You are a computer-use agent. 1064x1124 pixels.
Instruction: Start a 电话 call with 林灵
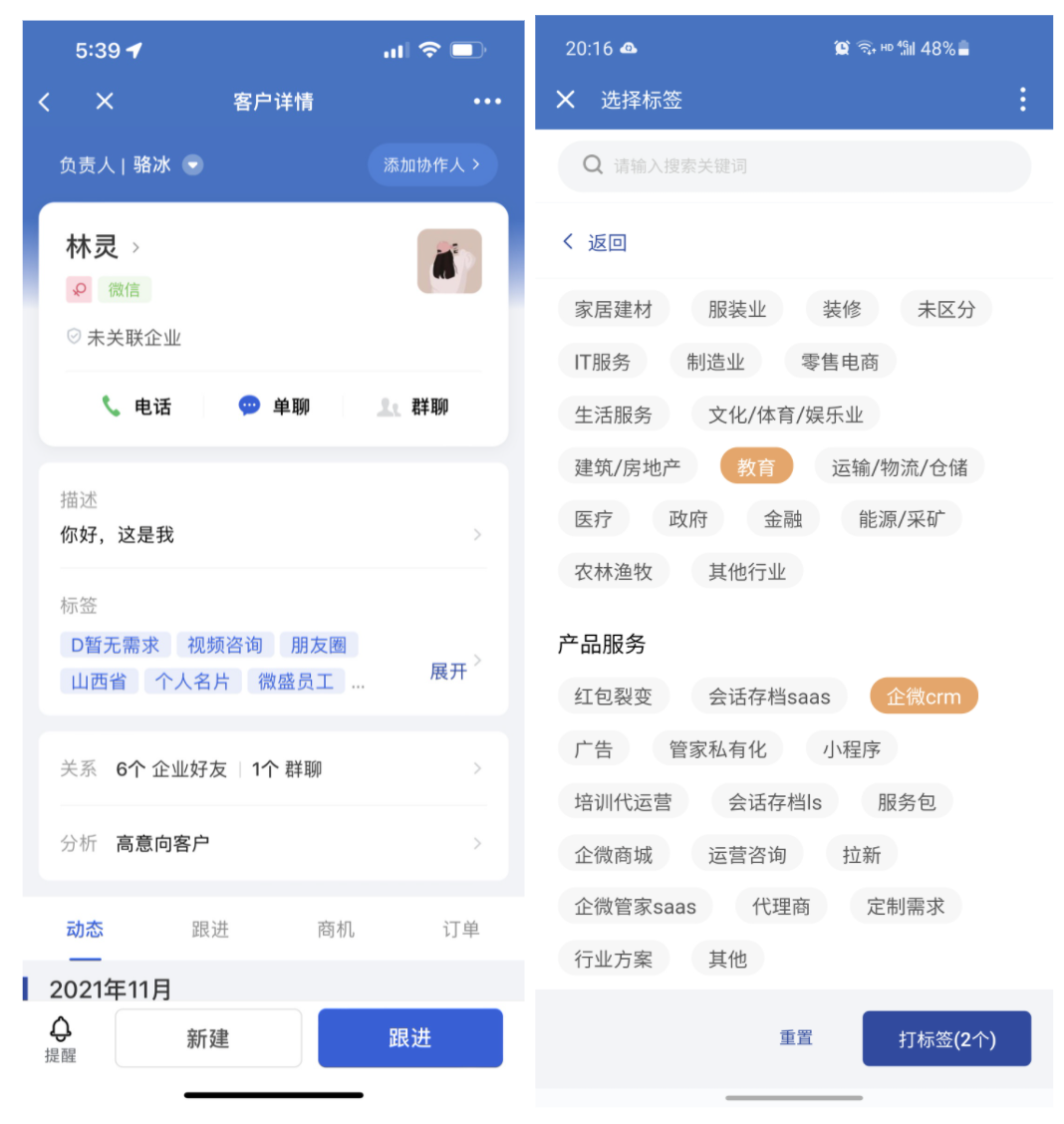coord(136,407)
